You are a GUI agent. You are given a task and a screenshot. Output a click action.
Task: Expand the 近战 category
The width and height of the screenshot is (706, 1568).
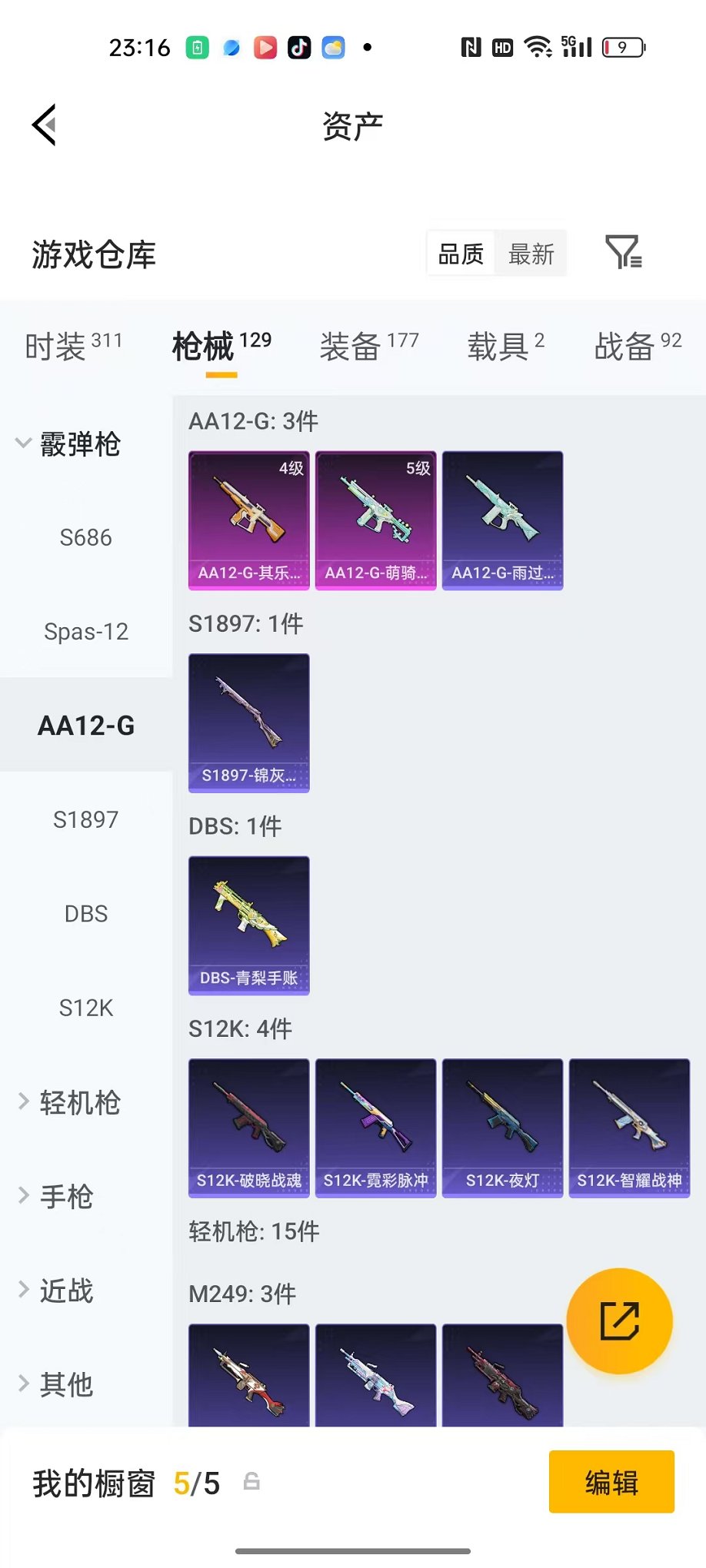click(55, 1291)
